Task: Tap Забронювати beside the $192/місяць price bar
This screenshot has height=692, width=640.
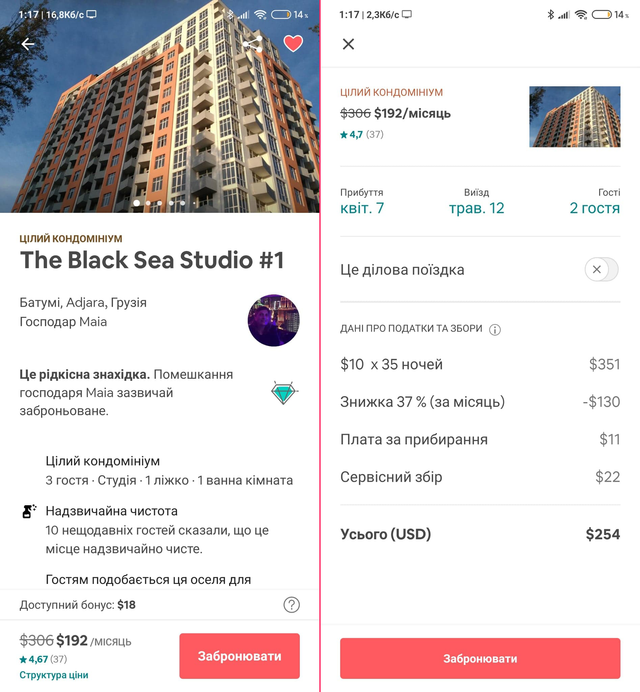Action: 239,656
